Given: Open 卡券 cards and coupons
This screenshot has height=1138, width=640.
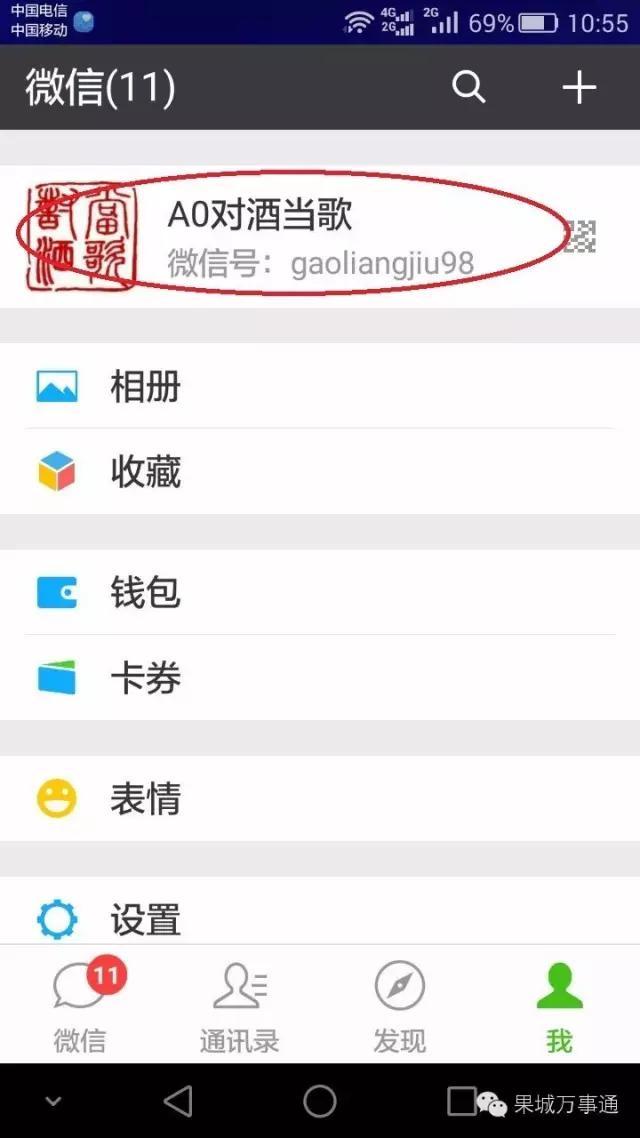Looking at the screenshot, I should [x=320, y=678].
